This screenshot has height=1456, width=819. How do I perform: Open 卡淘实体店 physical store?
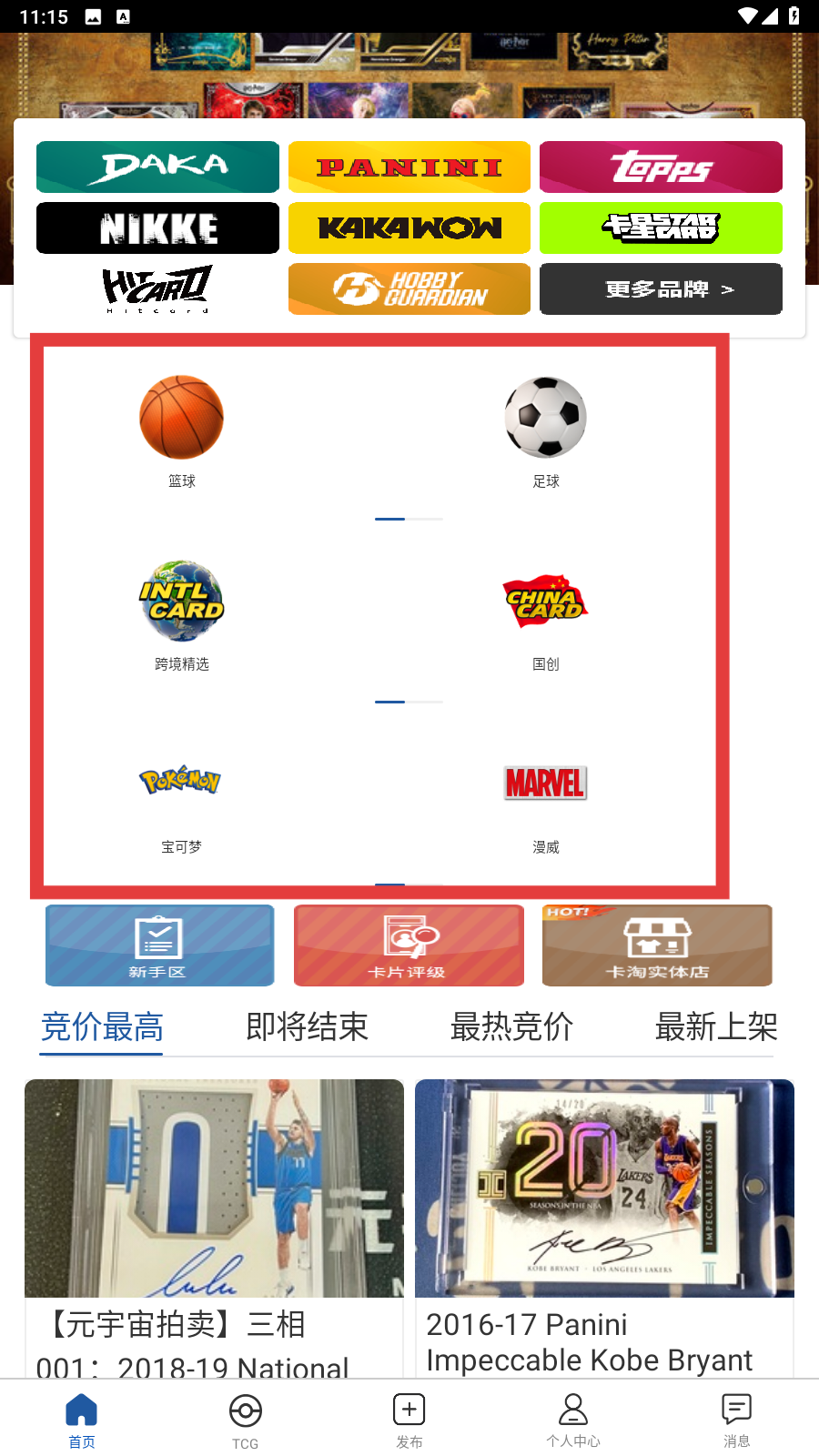(x=657, y=945)
